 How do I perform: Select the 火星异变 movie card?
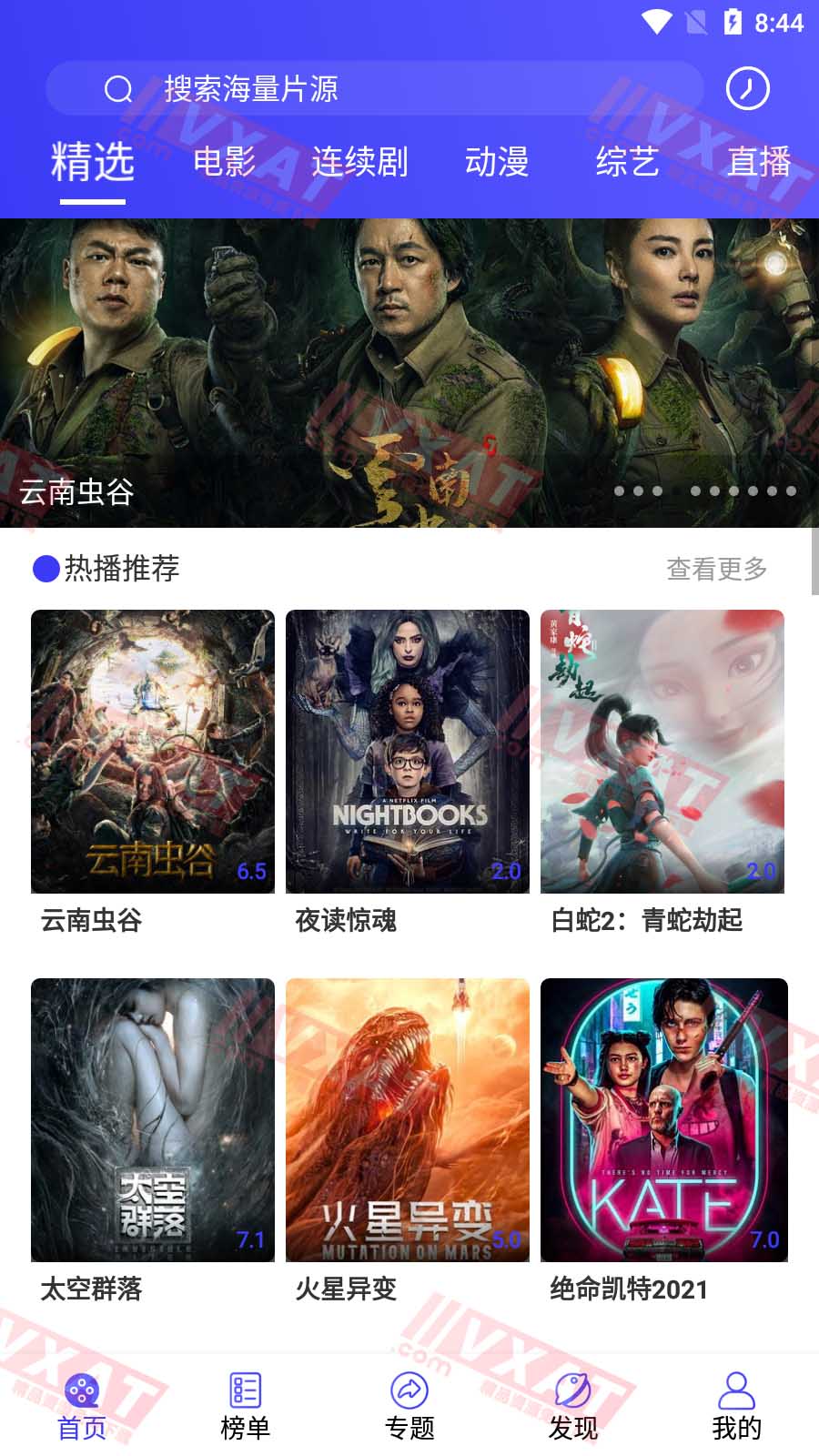408,1120
